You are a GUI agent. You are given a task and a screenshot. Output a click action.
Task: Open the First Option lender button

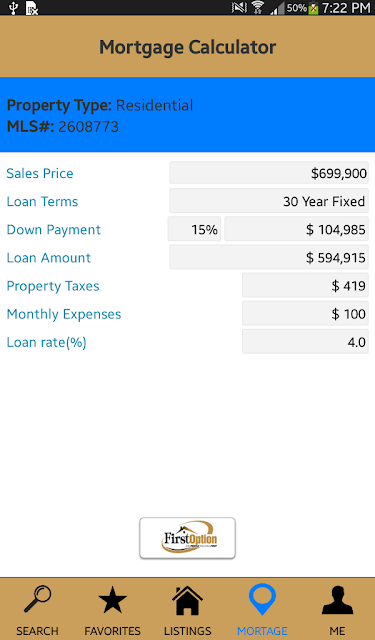point(187,538)
